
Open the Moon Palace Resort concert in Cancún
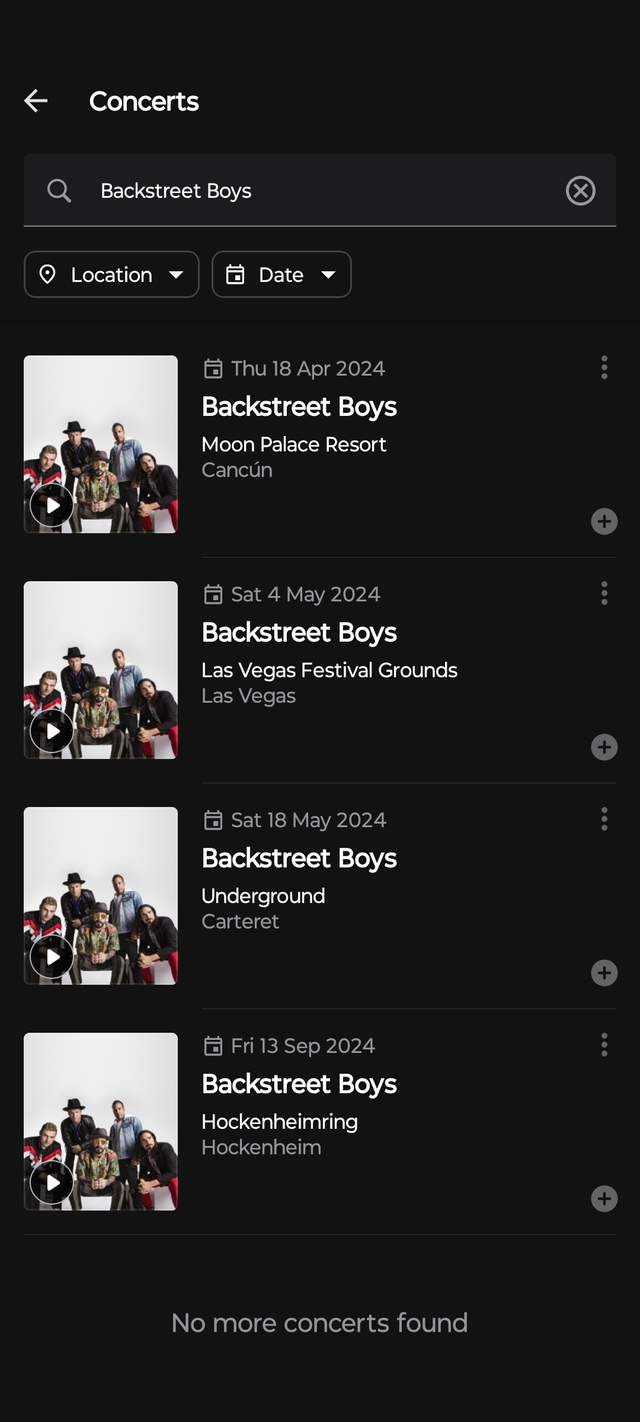299,407
